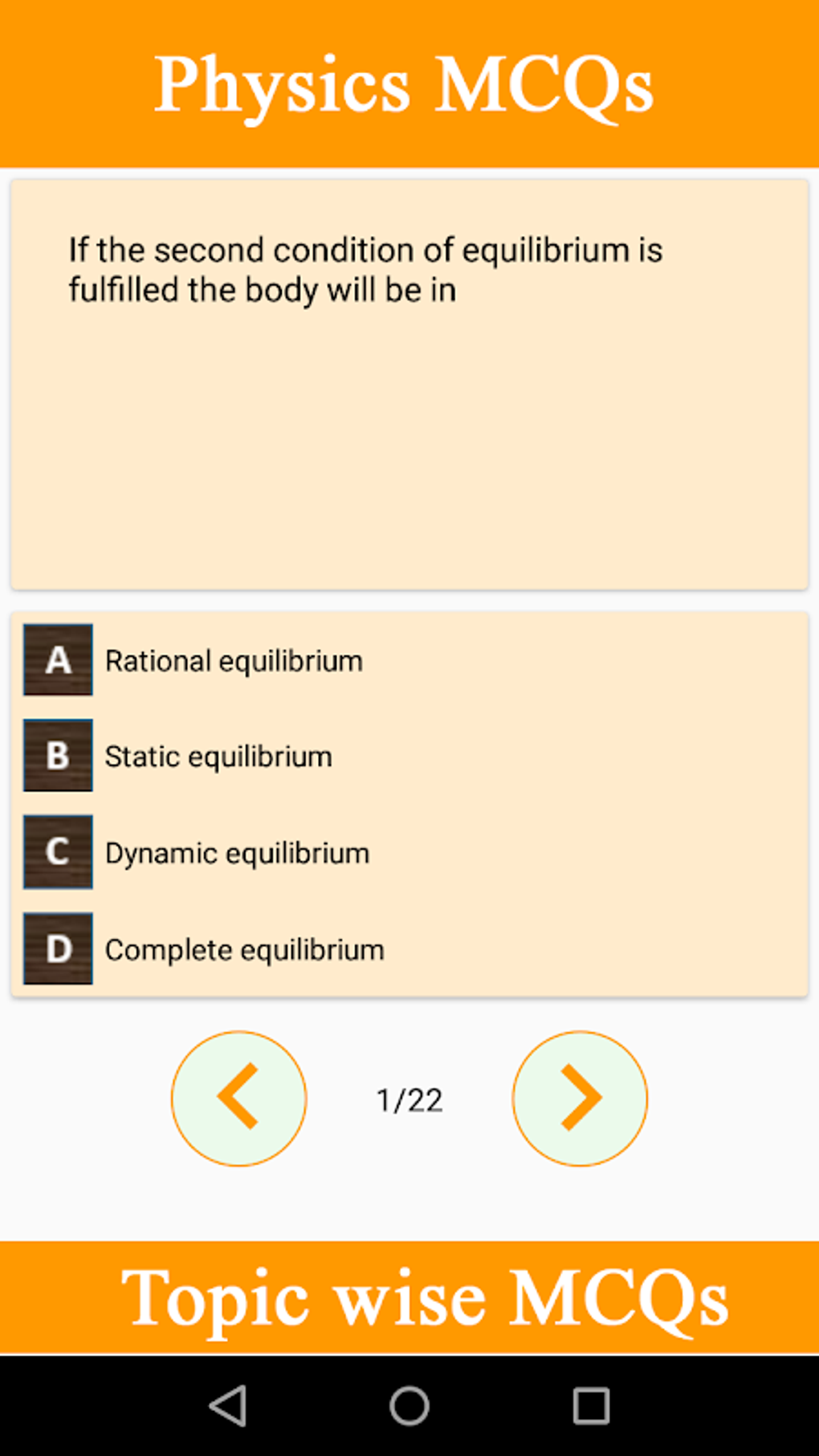This screenshot has height=1456, width=819.
Task: Select the A option icon
Action: click(57, 660)
